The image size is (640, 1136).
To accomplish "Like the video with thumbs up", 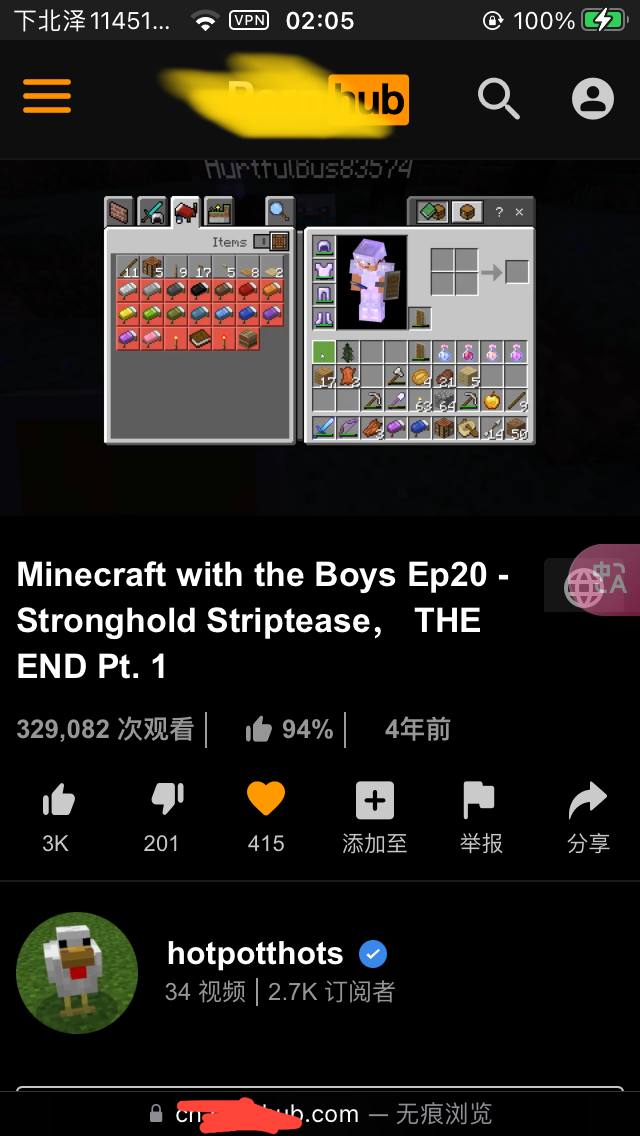I will coord(58,801).
